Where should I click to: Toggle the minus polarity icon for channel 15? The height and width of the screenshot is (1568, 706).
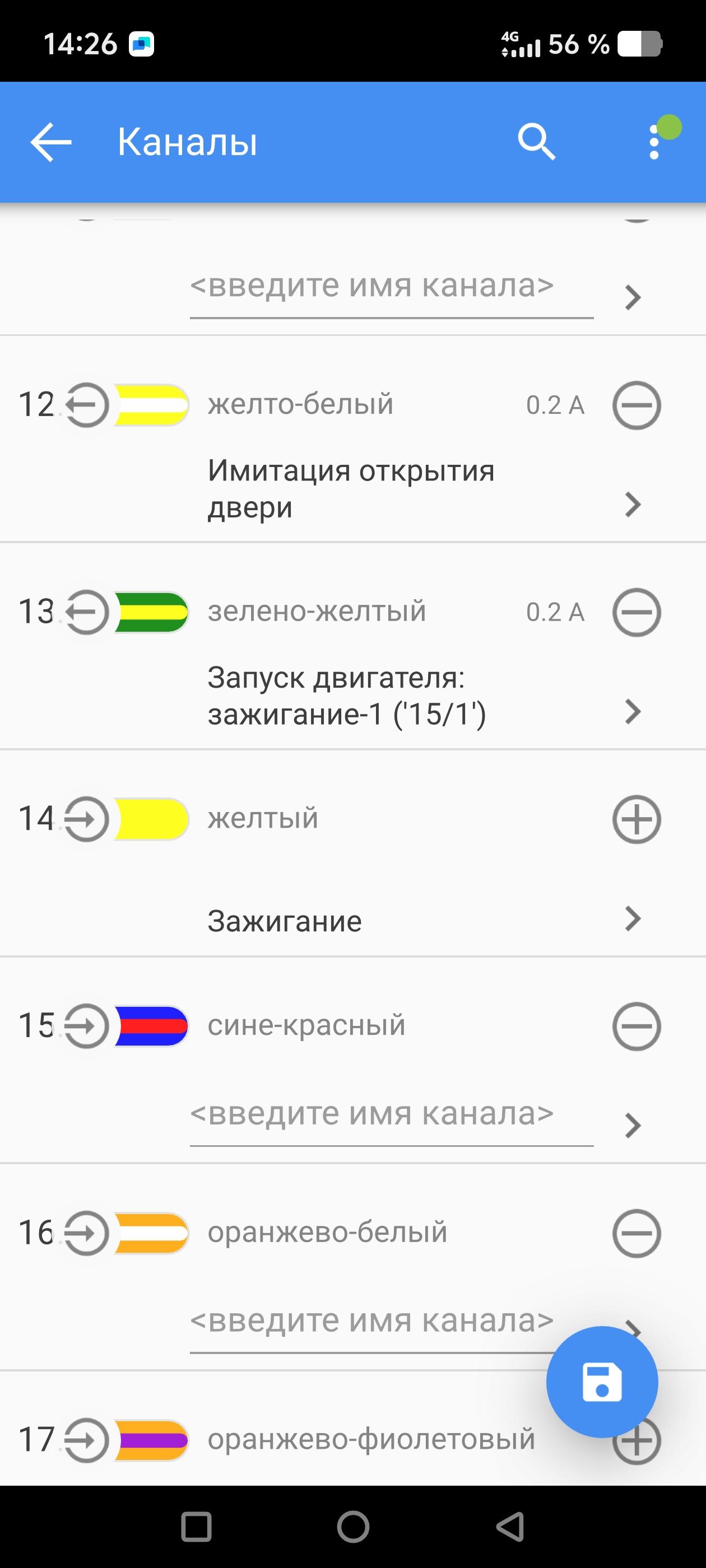pyautogui.click(x=637, y=1026)
